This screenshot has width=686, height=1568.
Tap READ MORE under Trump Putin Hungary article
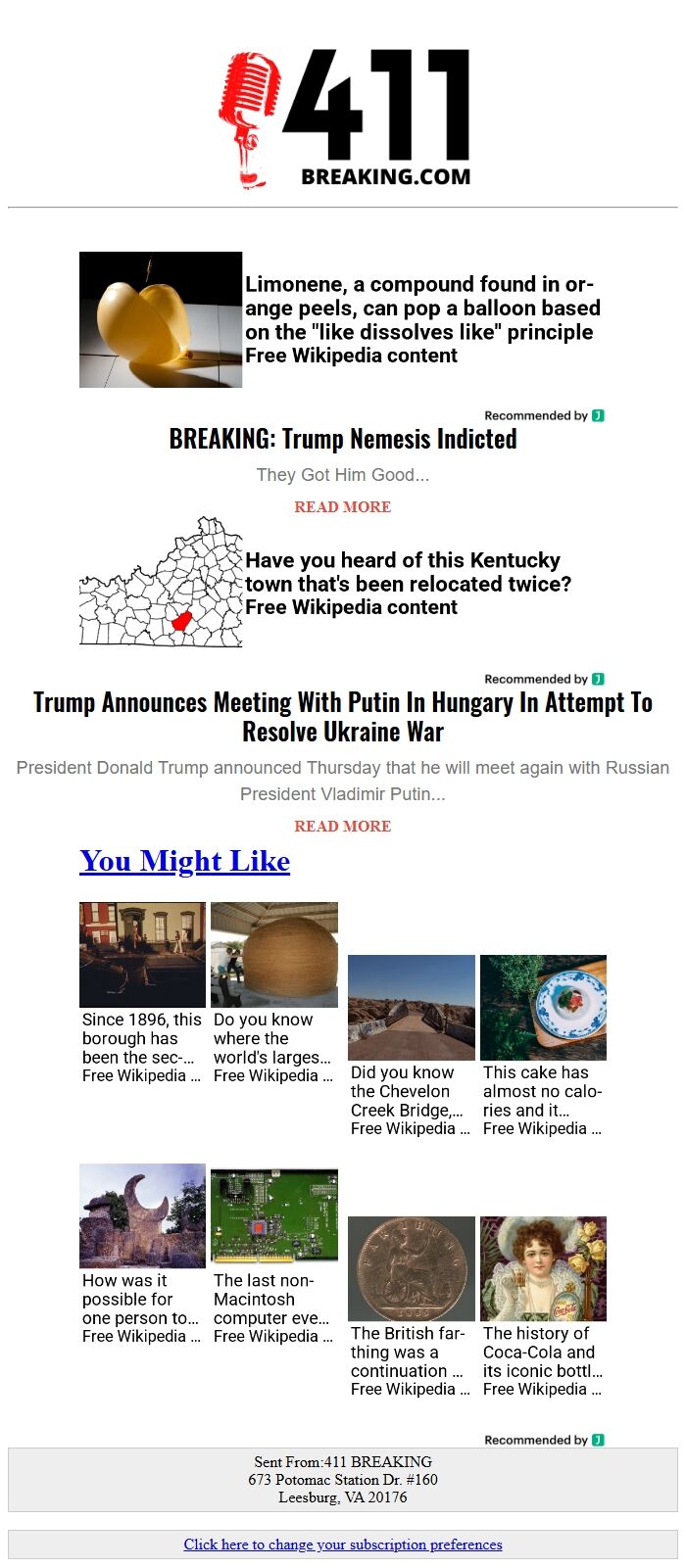[x=343, y=826]
